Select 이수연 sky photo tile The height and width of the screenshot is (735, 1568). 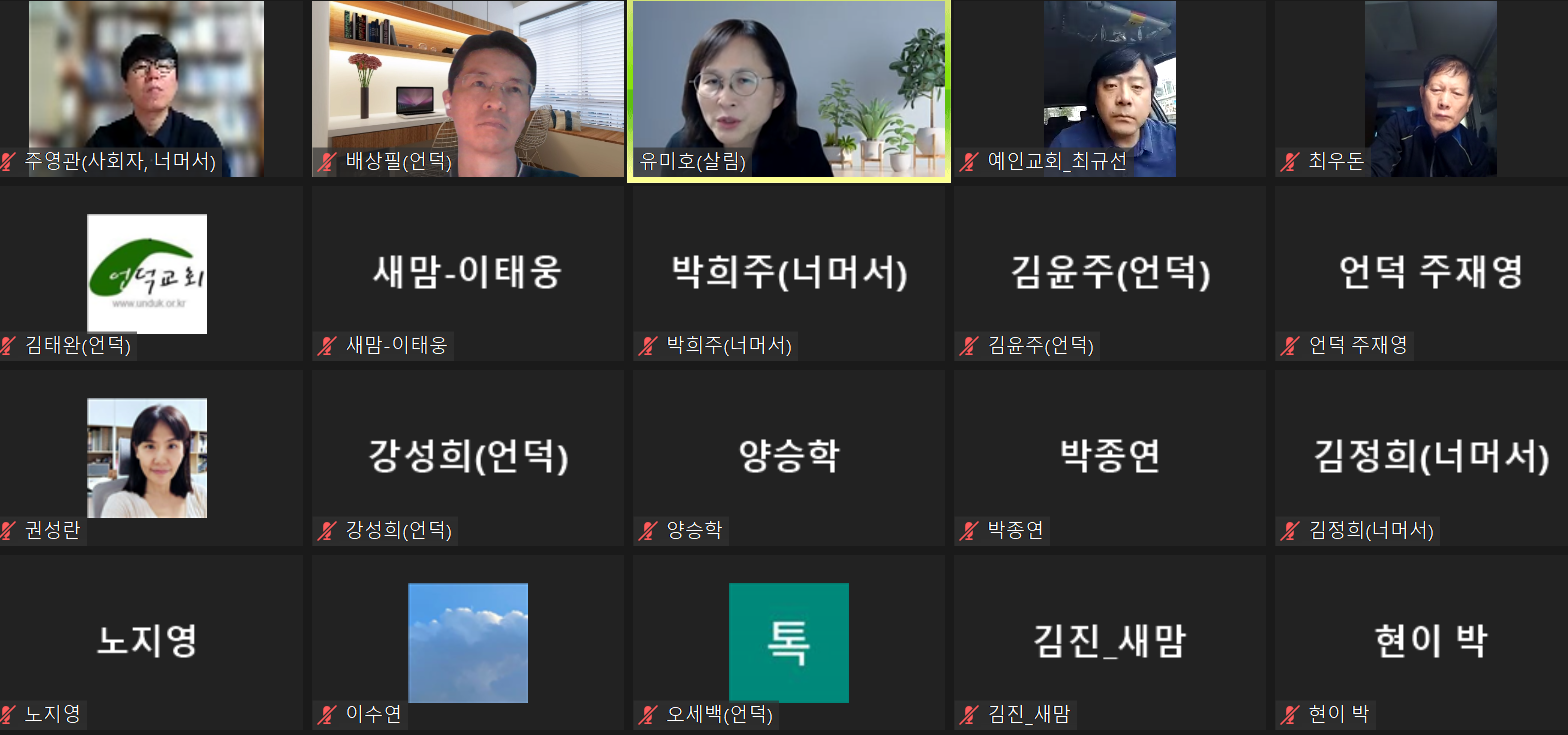coord(468,642)
